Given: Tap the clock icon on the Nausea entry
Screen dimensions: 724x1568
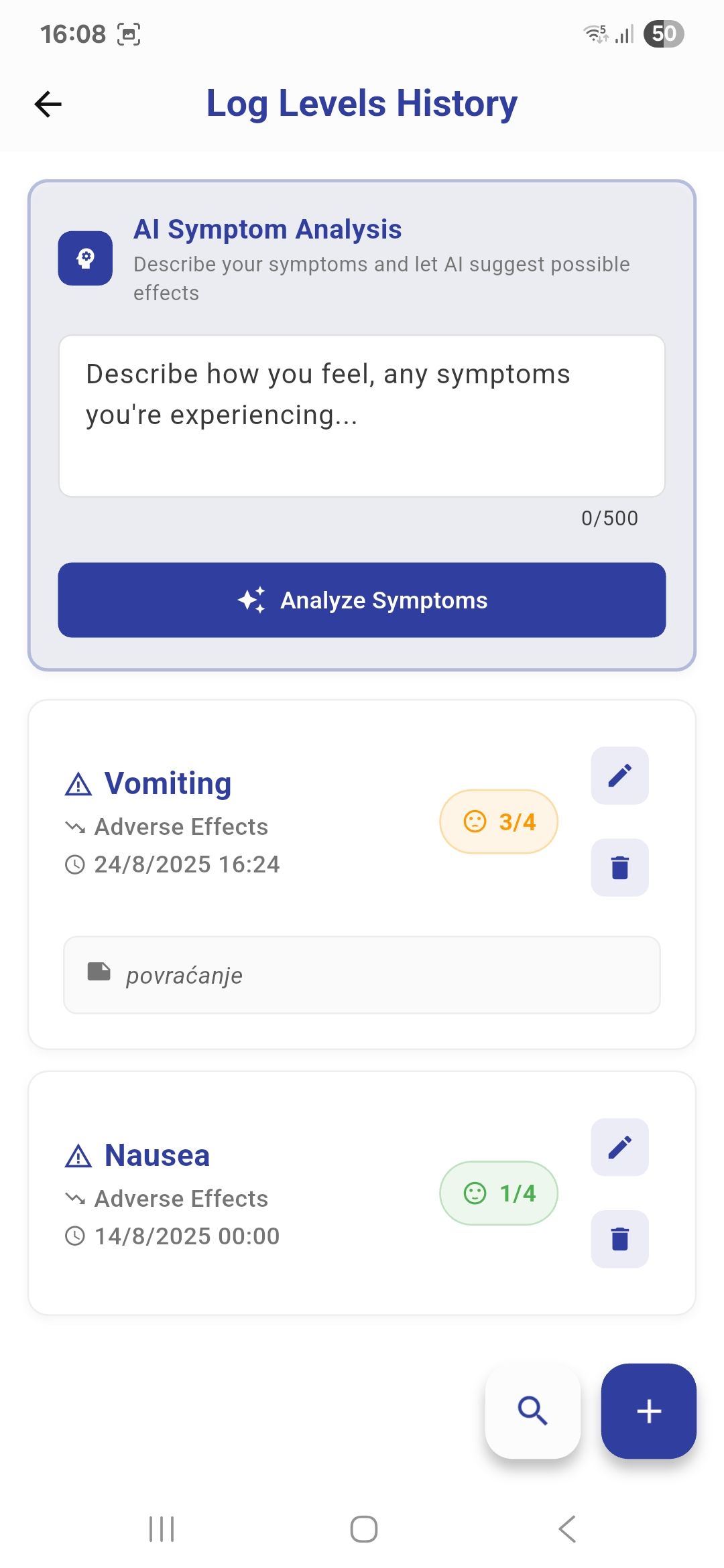Looking at the screenshot, I should 75,1236.
